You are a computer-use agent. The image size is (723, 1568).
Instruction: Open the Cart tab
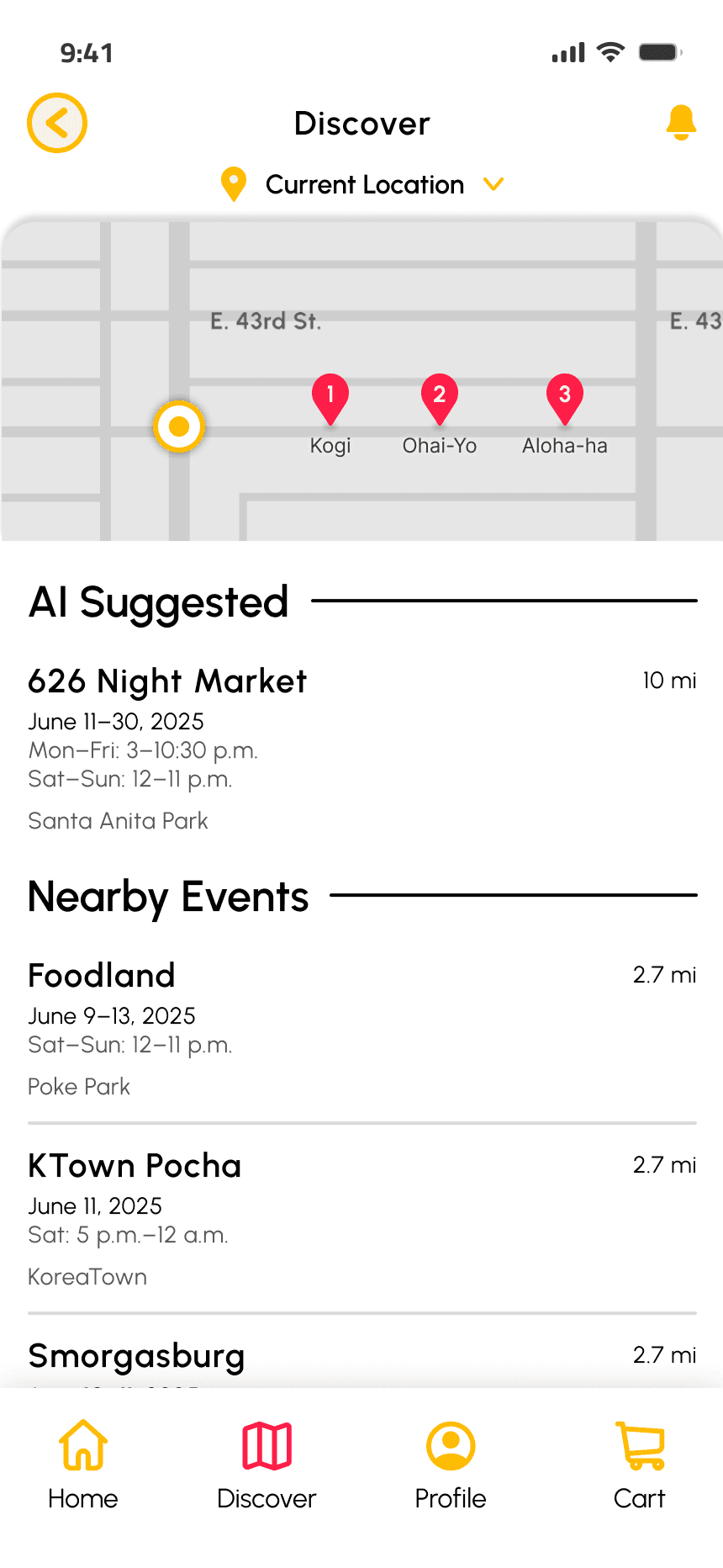coord(639,1464)
